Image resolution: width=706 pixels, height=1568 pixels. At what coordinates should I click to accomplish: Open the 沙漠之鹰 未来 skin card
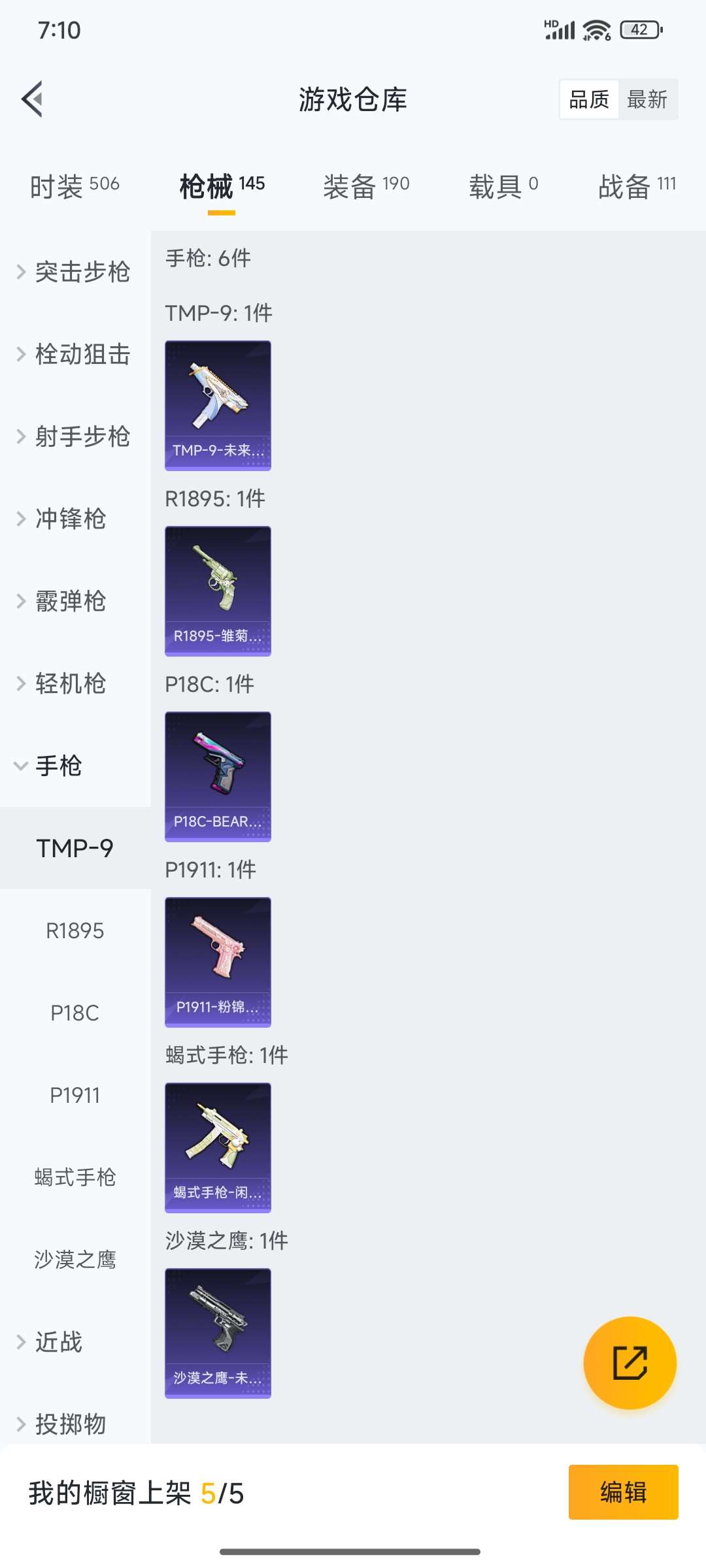[x=218, y=1331]
